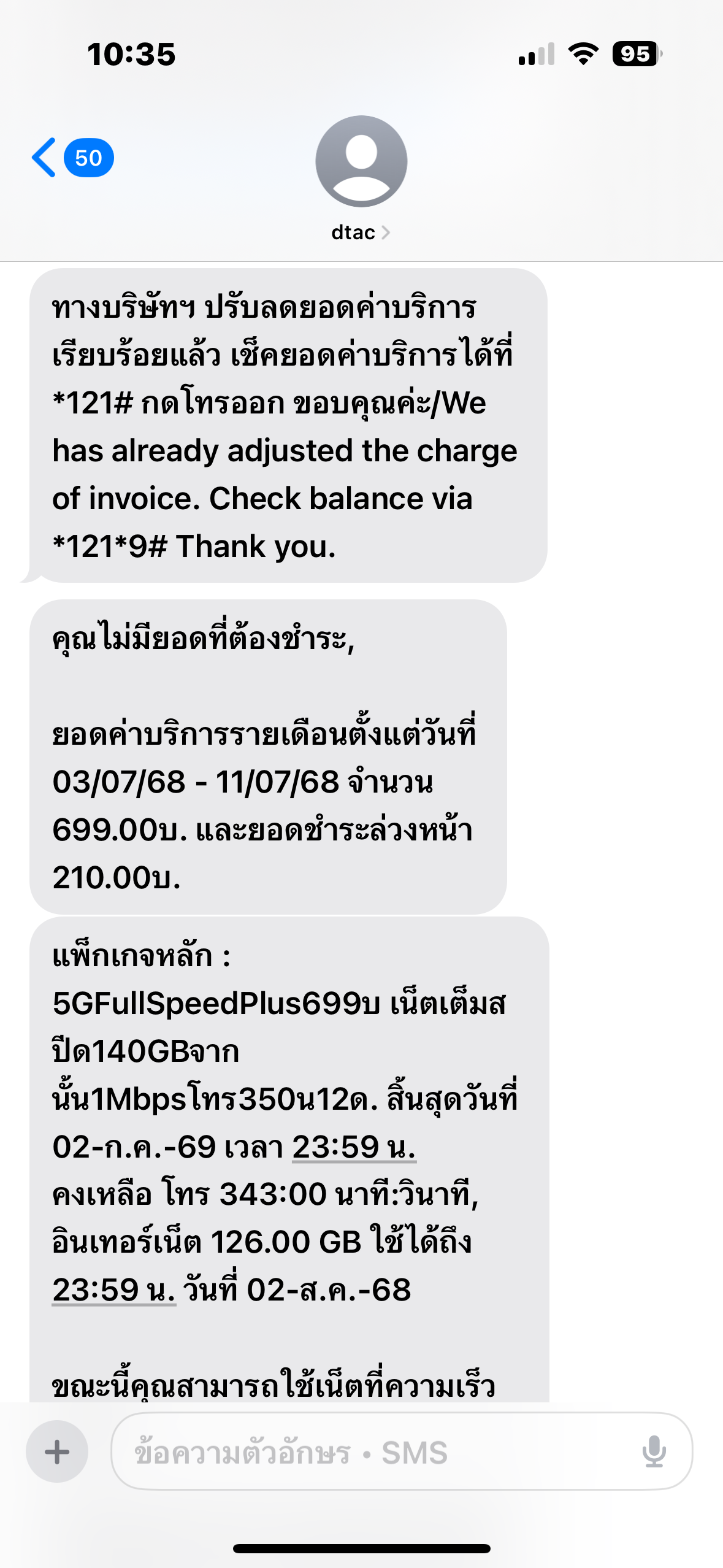This screenshot has width=723, height=1568.
Task: Tap the plus attachment button
Action: click(x=57, y=1451)
